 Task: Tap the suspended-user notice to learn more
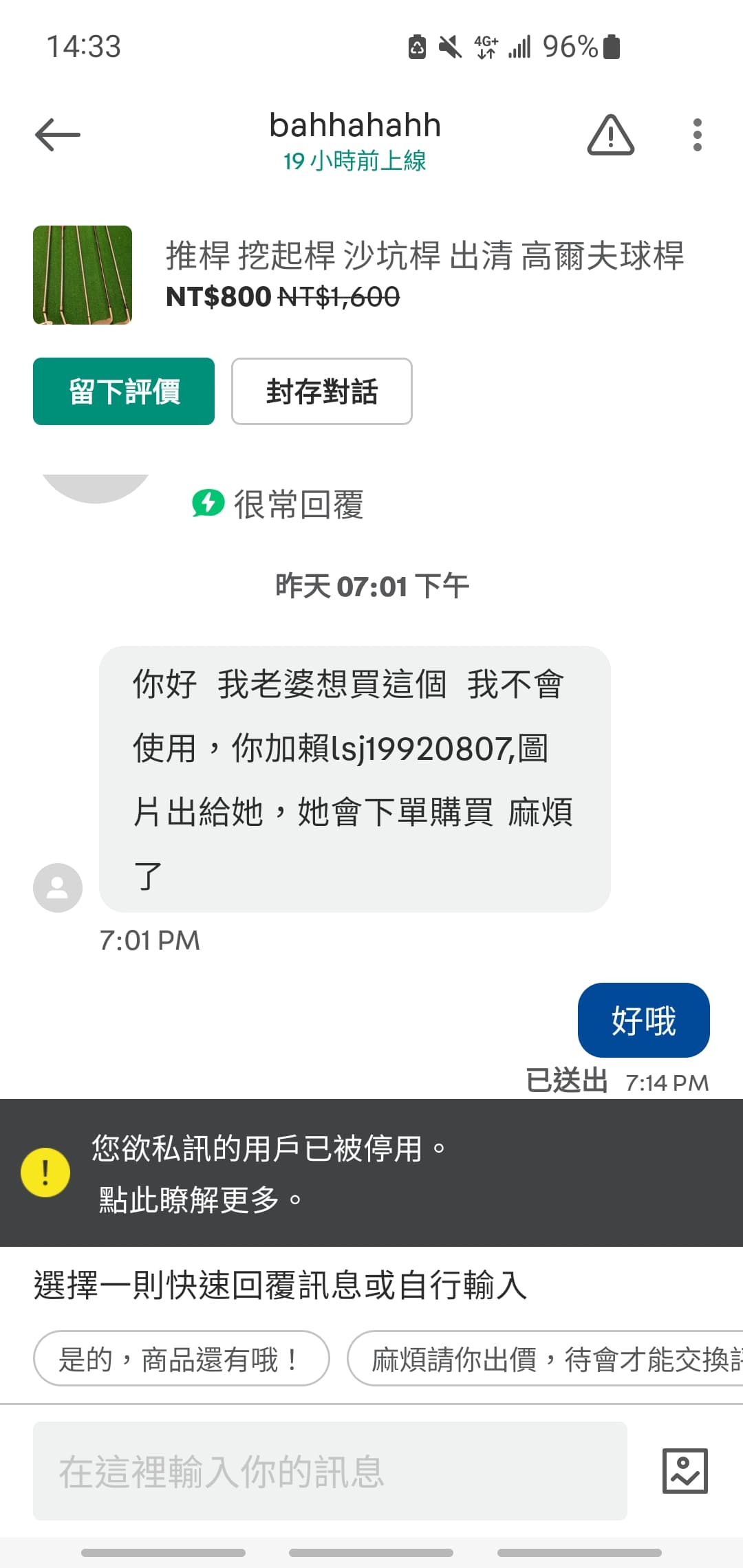click(x=371, y=1173)
